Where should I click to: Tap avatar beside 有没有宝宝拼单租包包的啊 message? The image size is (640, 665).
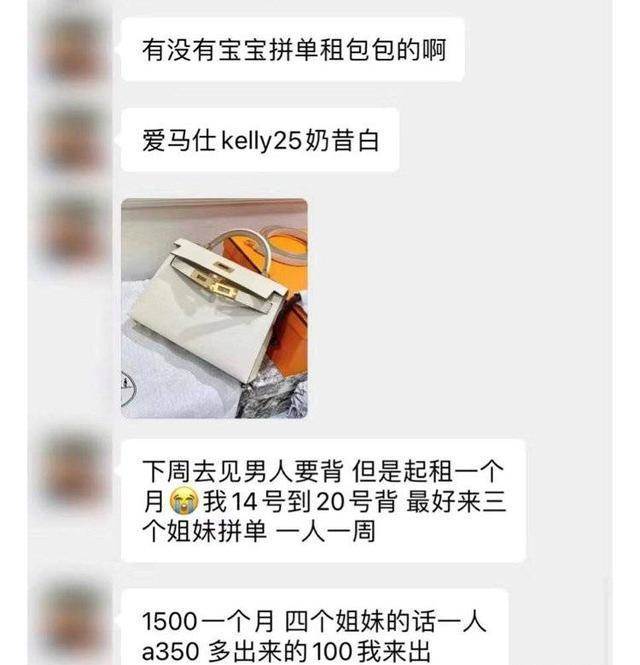pyautogui.click(x=73, y=48)
